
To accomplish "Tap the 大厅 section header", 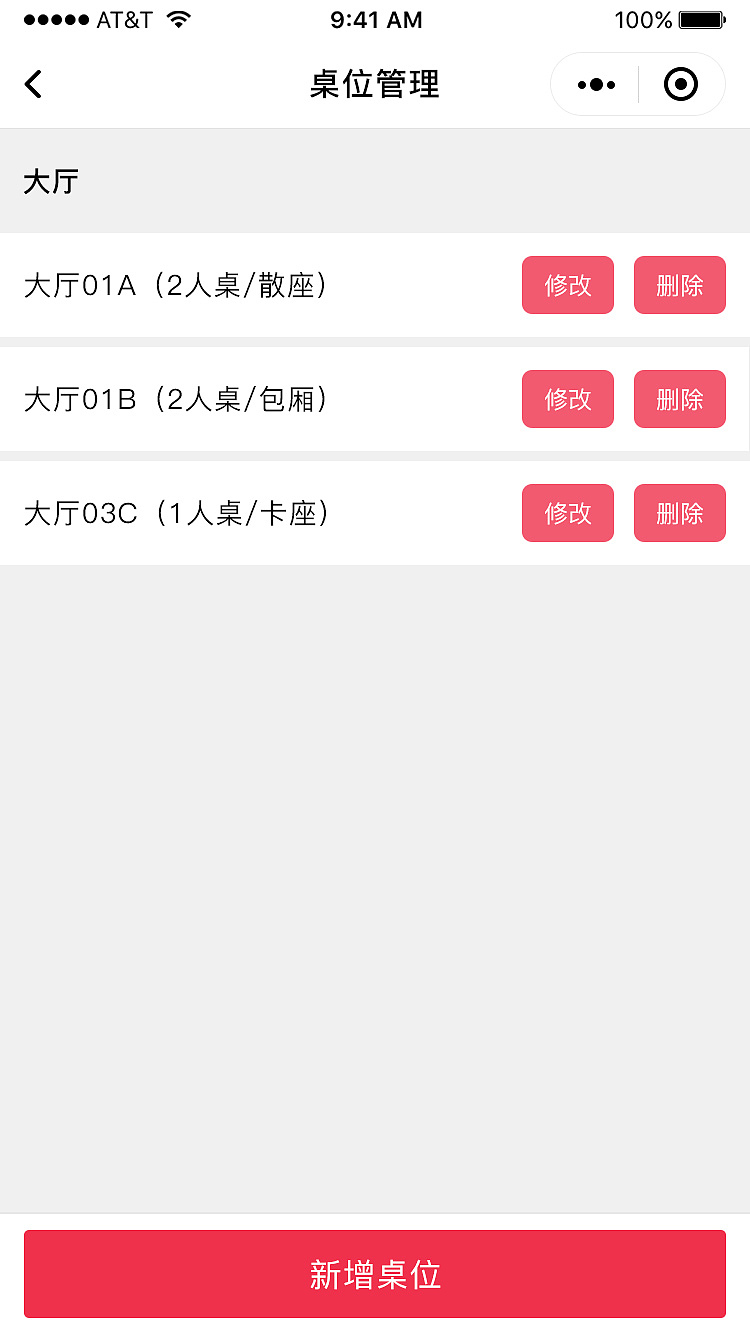I will [x=50, y=181].
